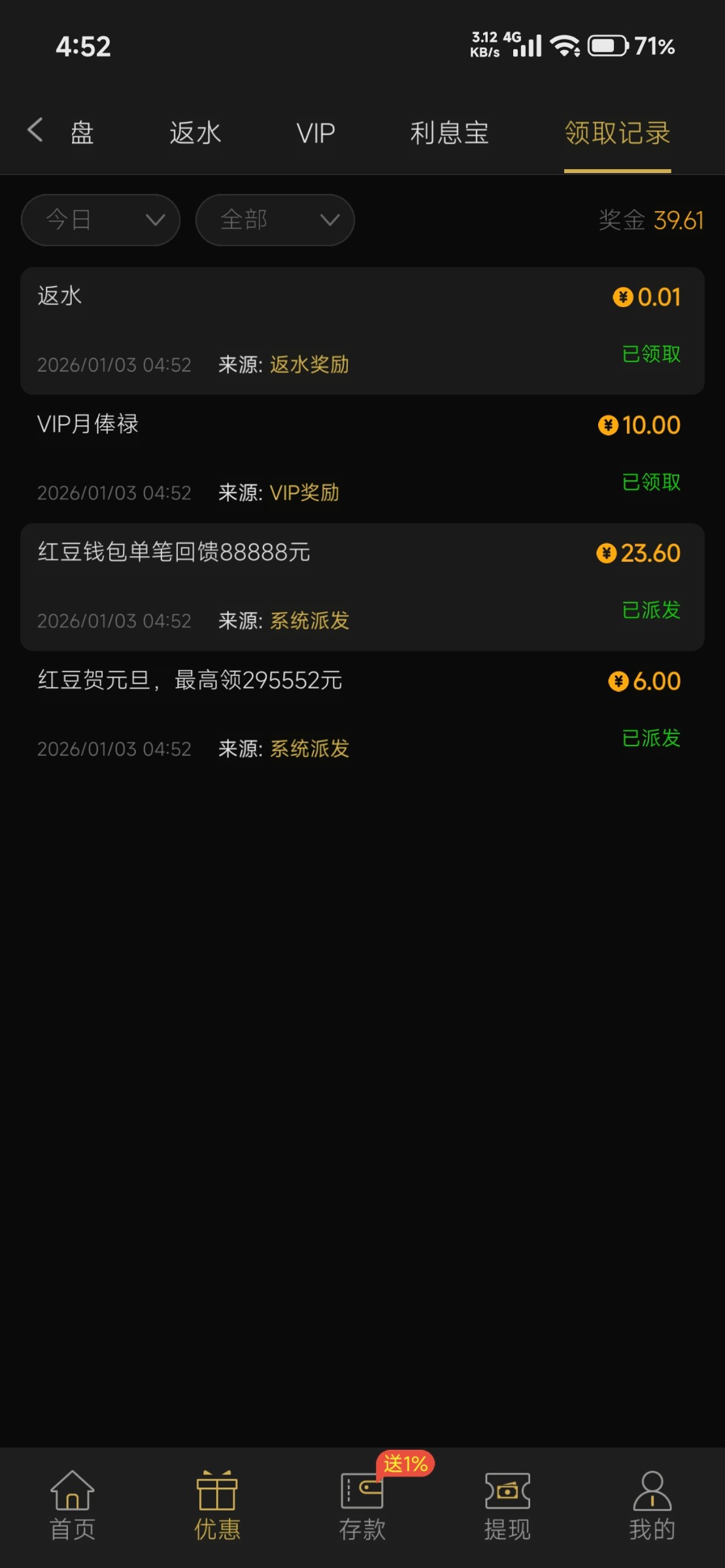Select the 领取记录 tab
725x1568 pixels.
617,133
